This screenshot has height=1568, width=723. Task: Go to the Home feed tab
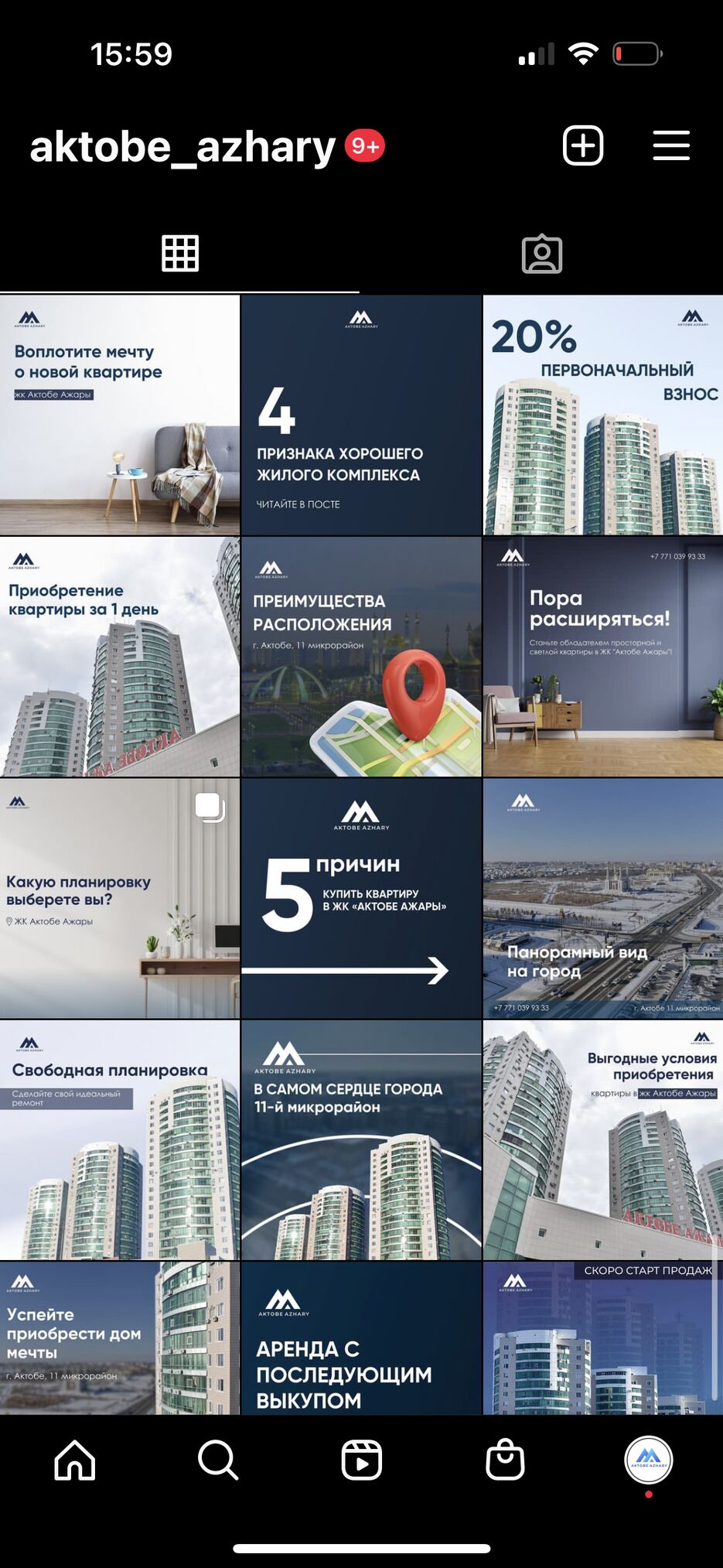pos(75,1460)
